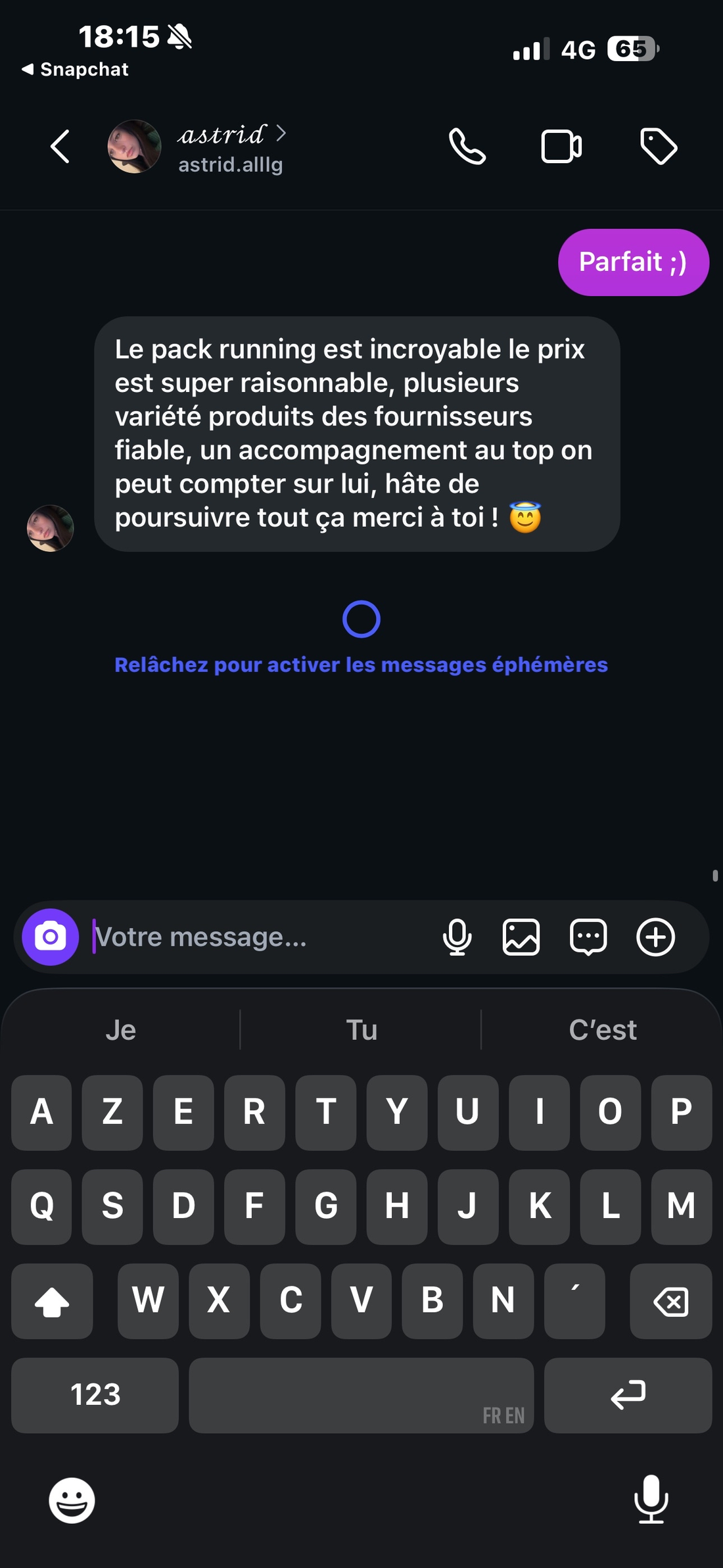Switch to numbers keyboard with 123 key
723x1568 pixels.
(95, 1396)
